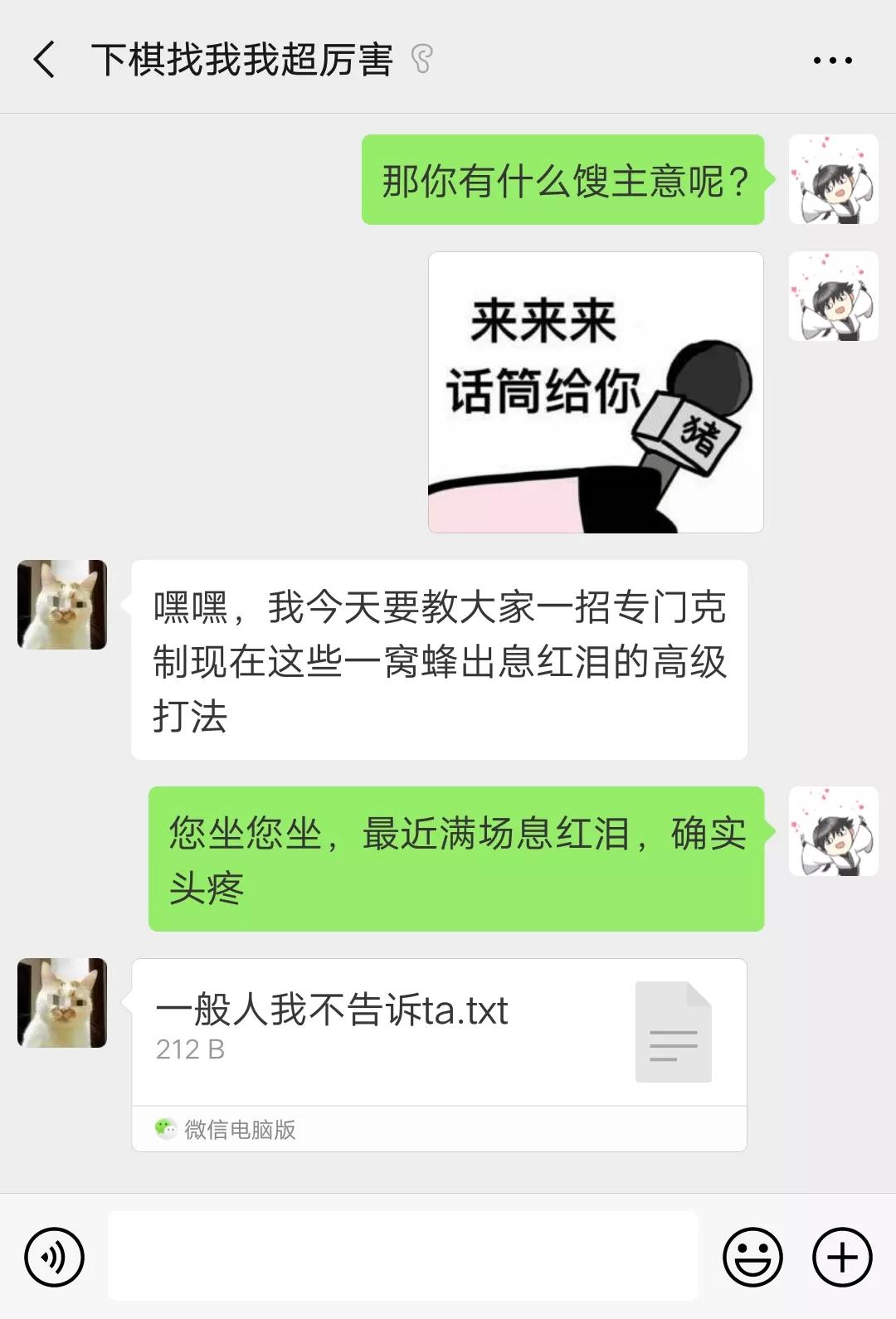The width and height of the screenshot is (896, 1319).
Task: Go back from the chat
Action: pyautogui.click(x=45, y=60)
